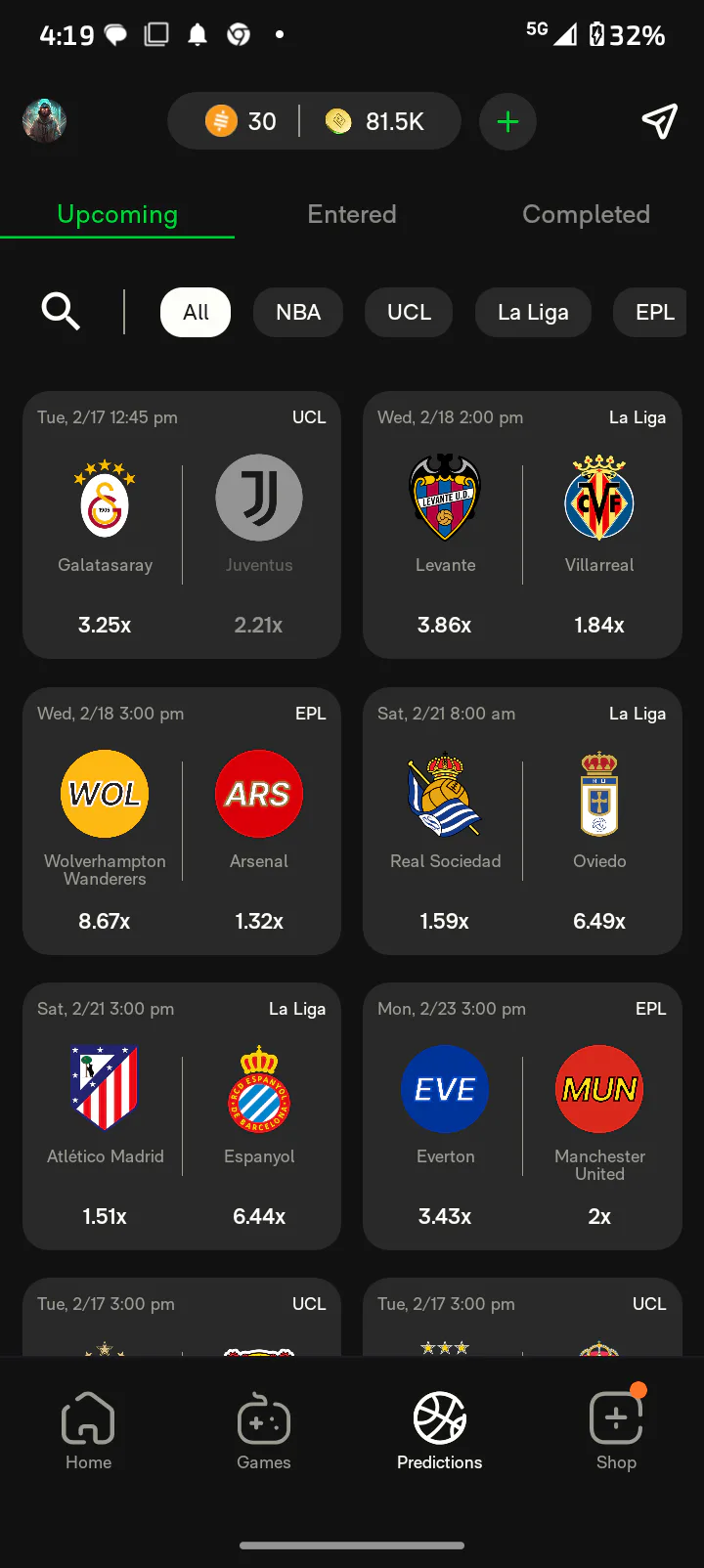
Task: Filter matches by NBA
Action: pyautogui.click(x=298, y=312)
